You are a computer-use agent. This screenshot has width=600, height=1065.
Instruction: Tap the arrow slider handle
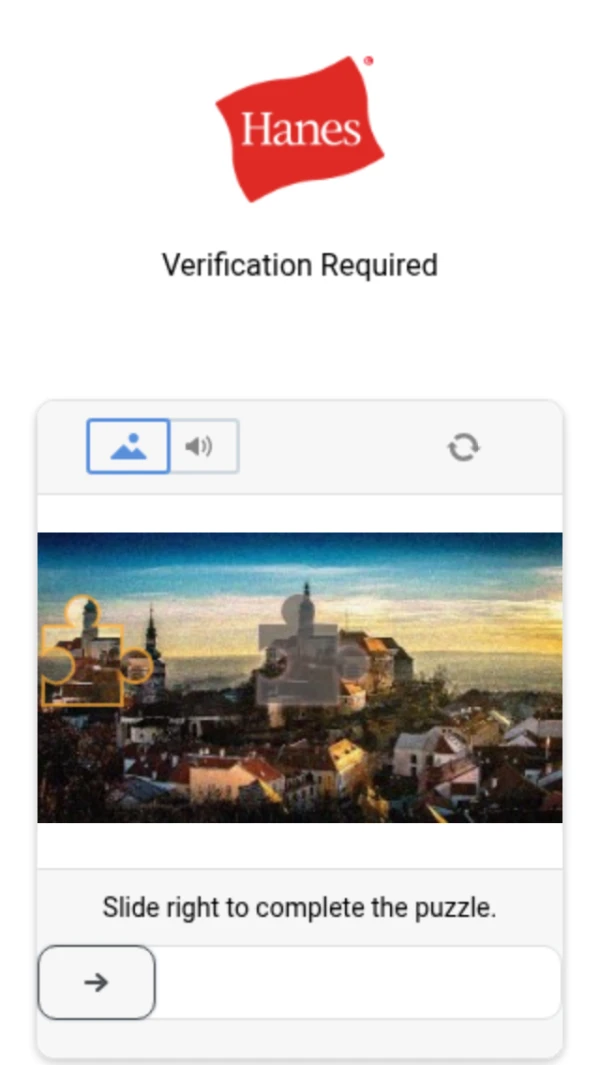pyautogui.click(x=96, y=982)
